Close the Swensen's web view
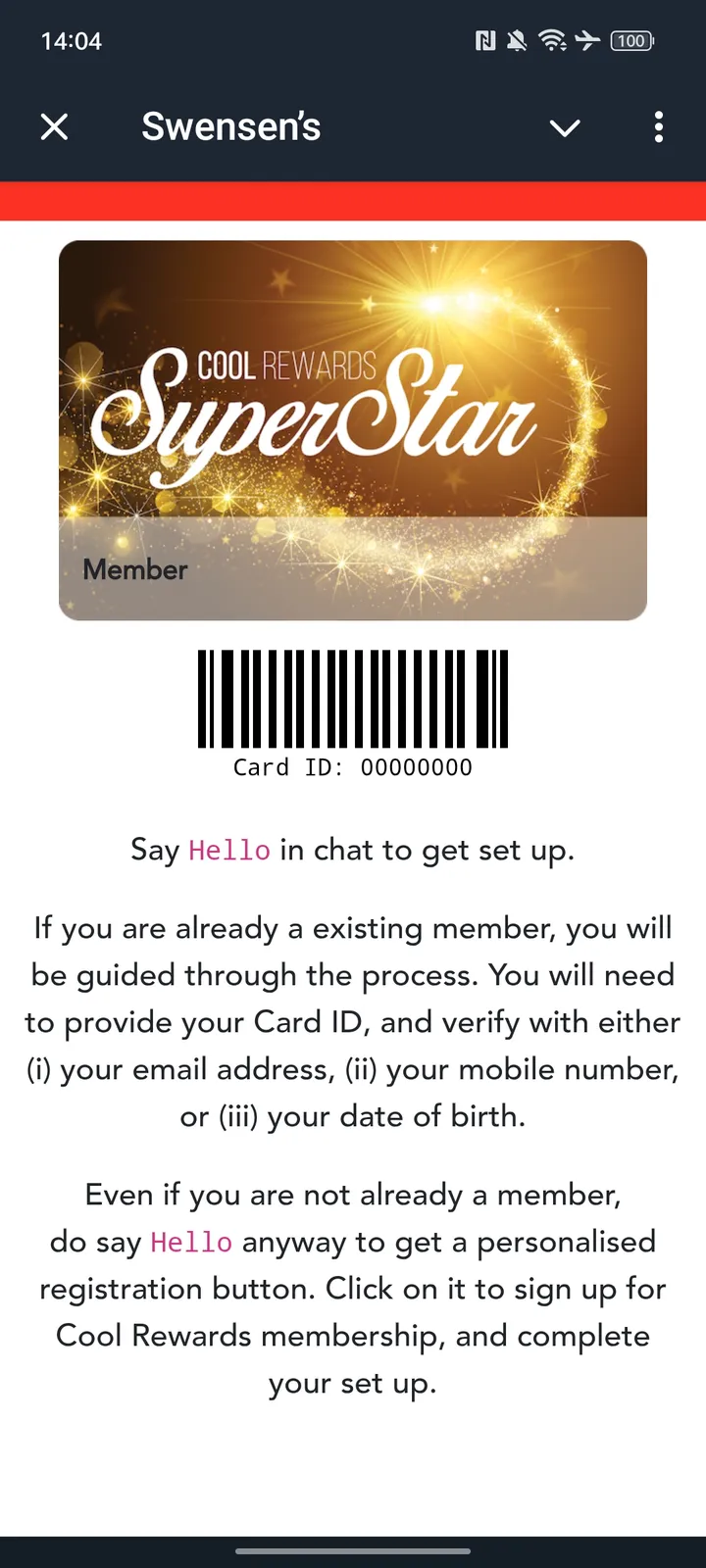The height and width of the screenshot is (1568, 706). pyautogui.click(x=55, y=126)
